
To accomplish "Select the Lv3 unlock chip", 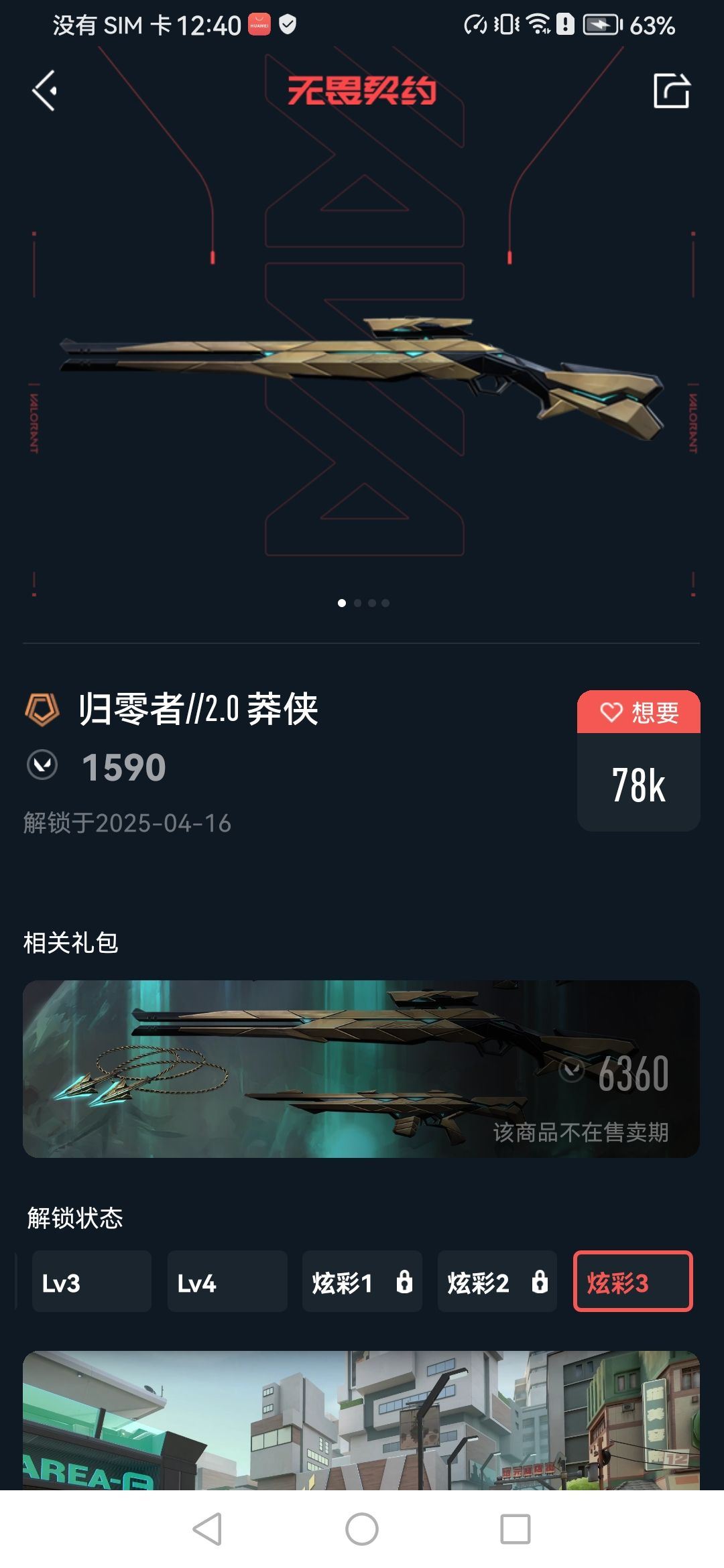I will pyautogui.click(x=91, y=1282).
